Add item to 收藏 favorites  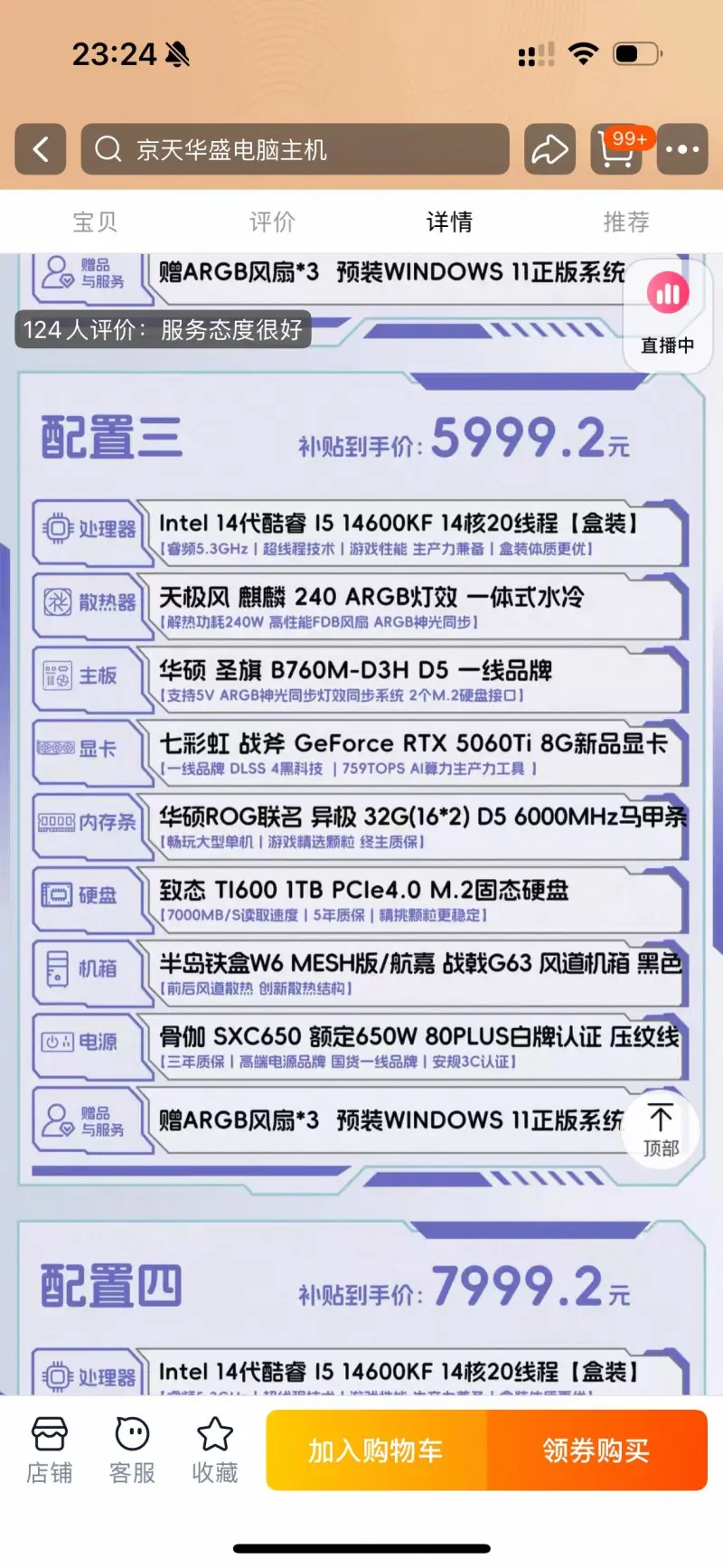[x=215, y=1450]
